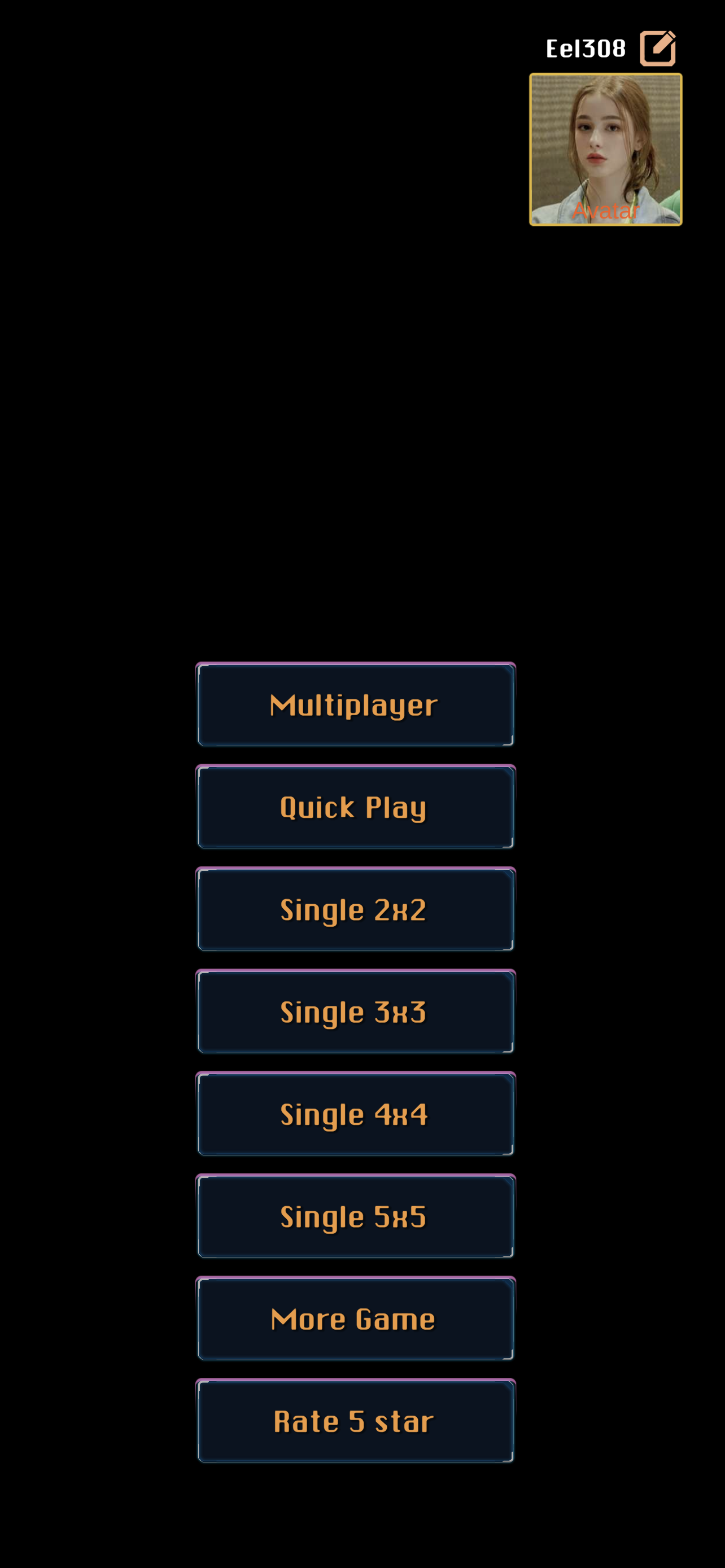Change the profile avatar picture
The height and width of the screenshot is (1568, 725).
coord(605,150)
